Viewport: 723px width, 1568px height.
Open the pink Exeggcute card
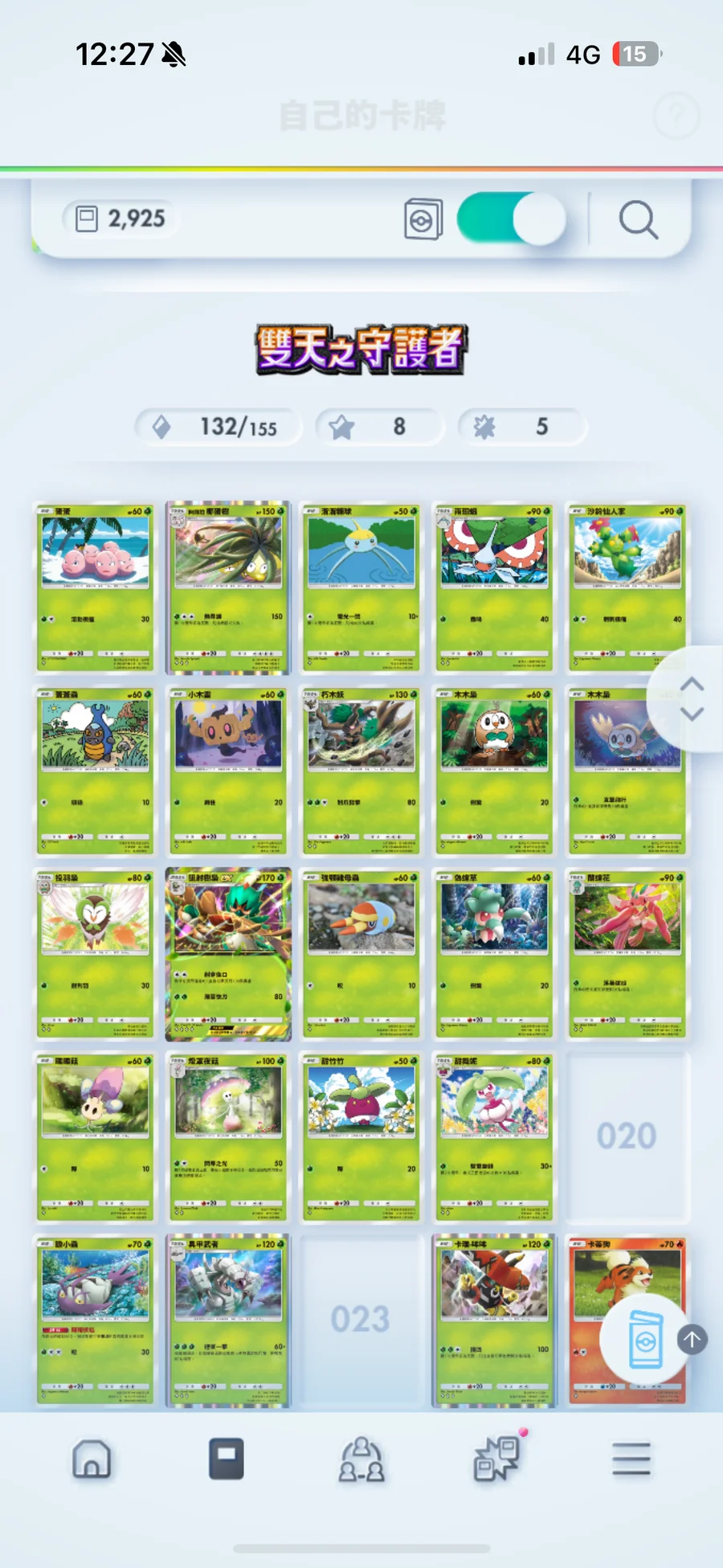click(95, 587)
